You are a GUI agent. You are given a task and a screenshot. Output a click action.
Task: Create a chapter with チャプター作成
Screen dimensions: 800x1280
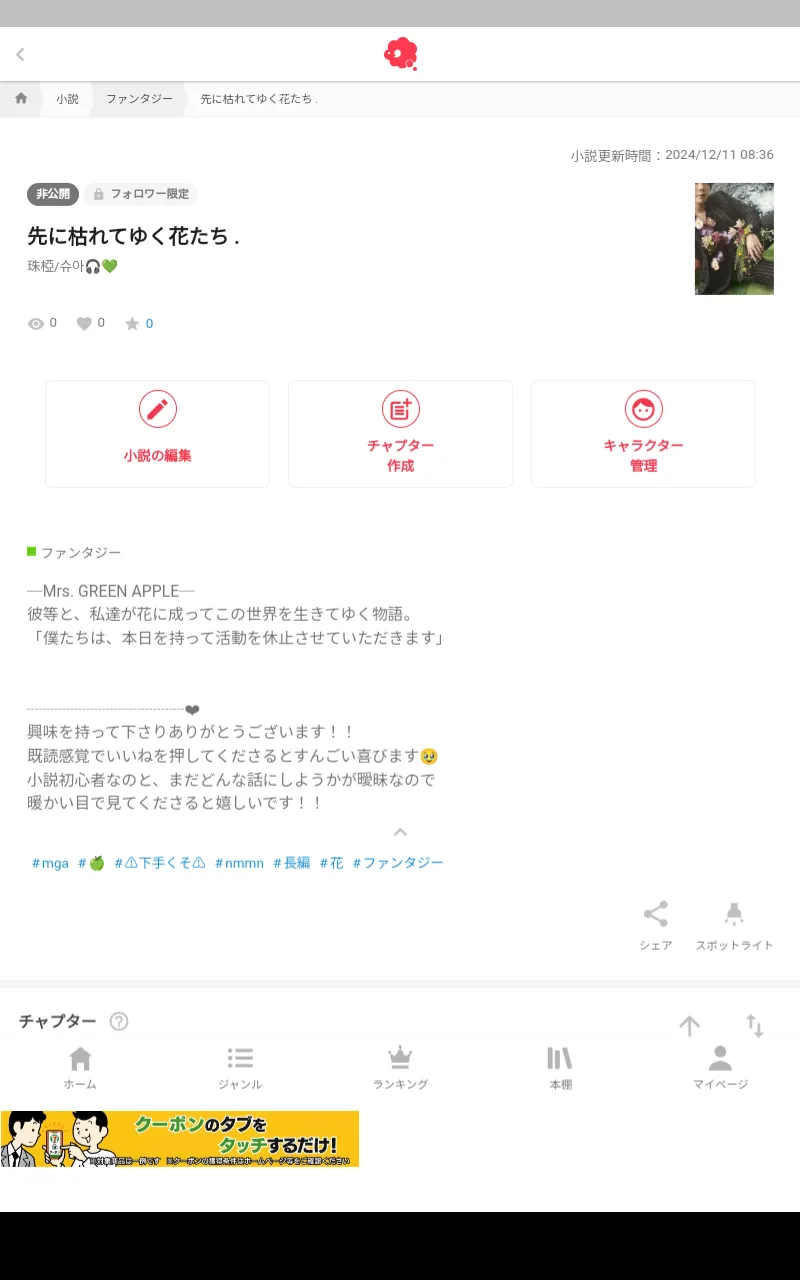pyautogui.click(x=400, y=433)
